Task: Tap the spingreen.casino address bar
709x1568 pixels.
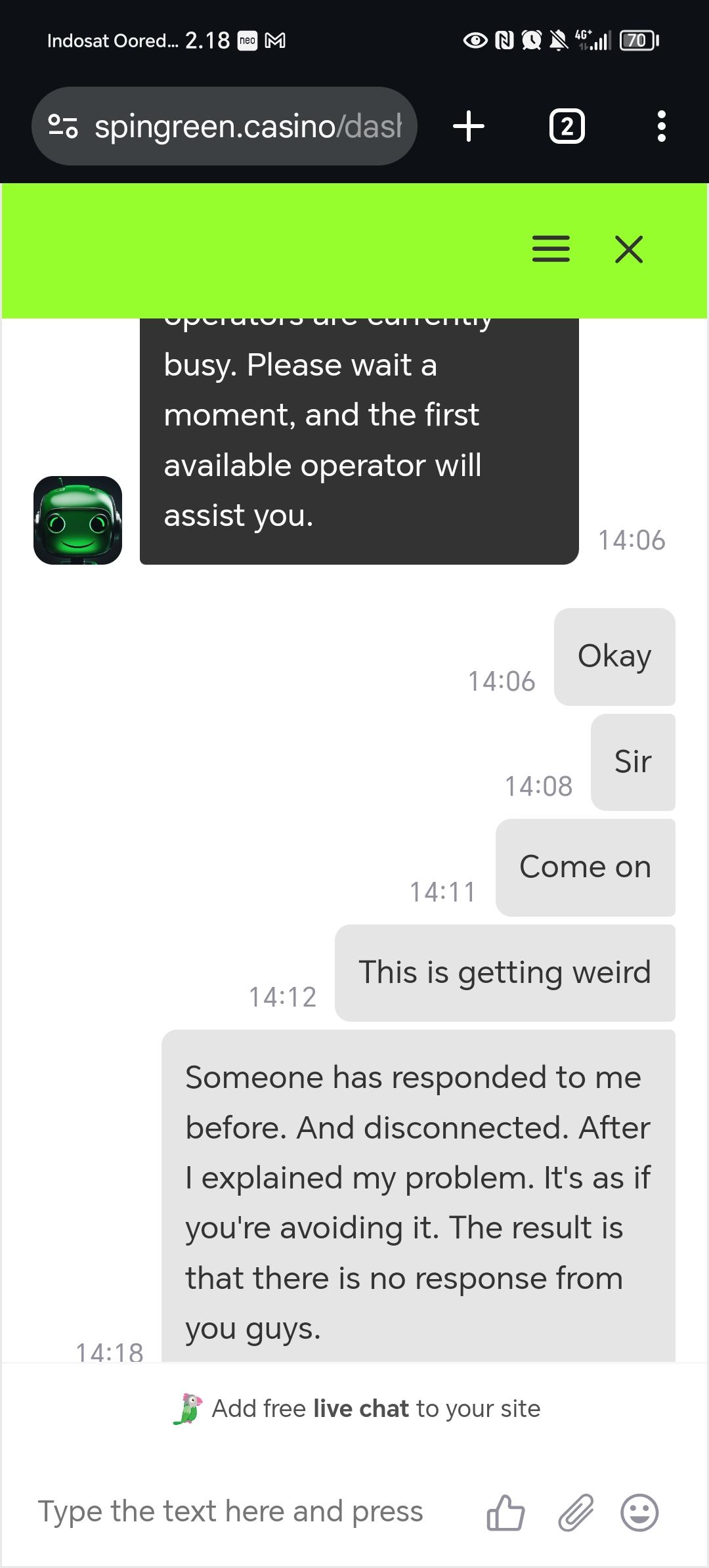Action: pos(248,126)
